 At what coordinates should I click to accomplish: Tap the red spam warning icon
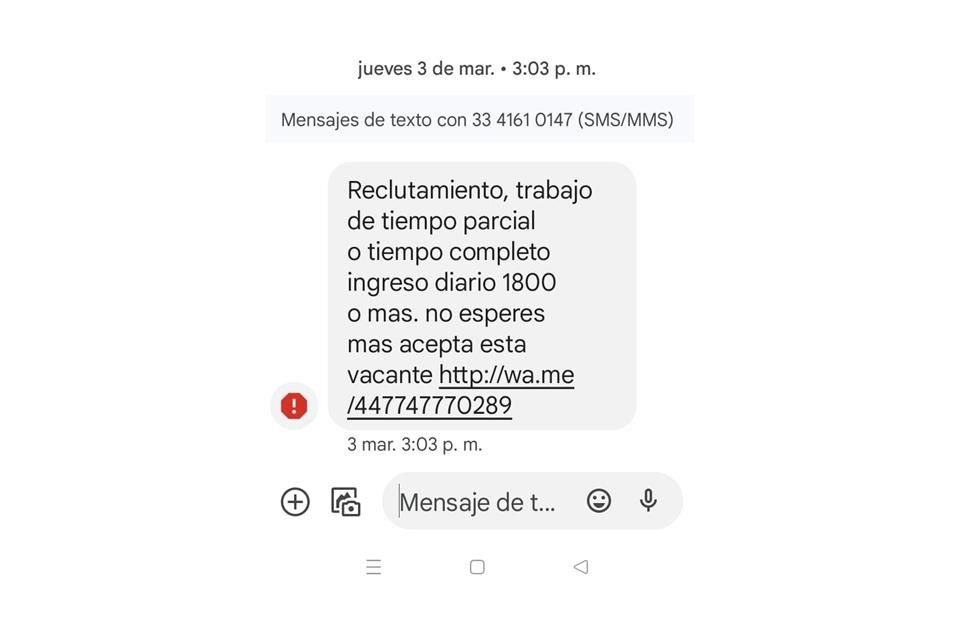coord(294,405)
